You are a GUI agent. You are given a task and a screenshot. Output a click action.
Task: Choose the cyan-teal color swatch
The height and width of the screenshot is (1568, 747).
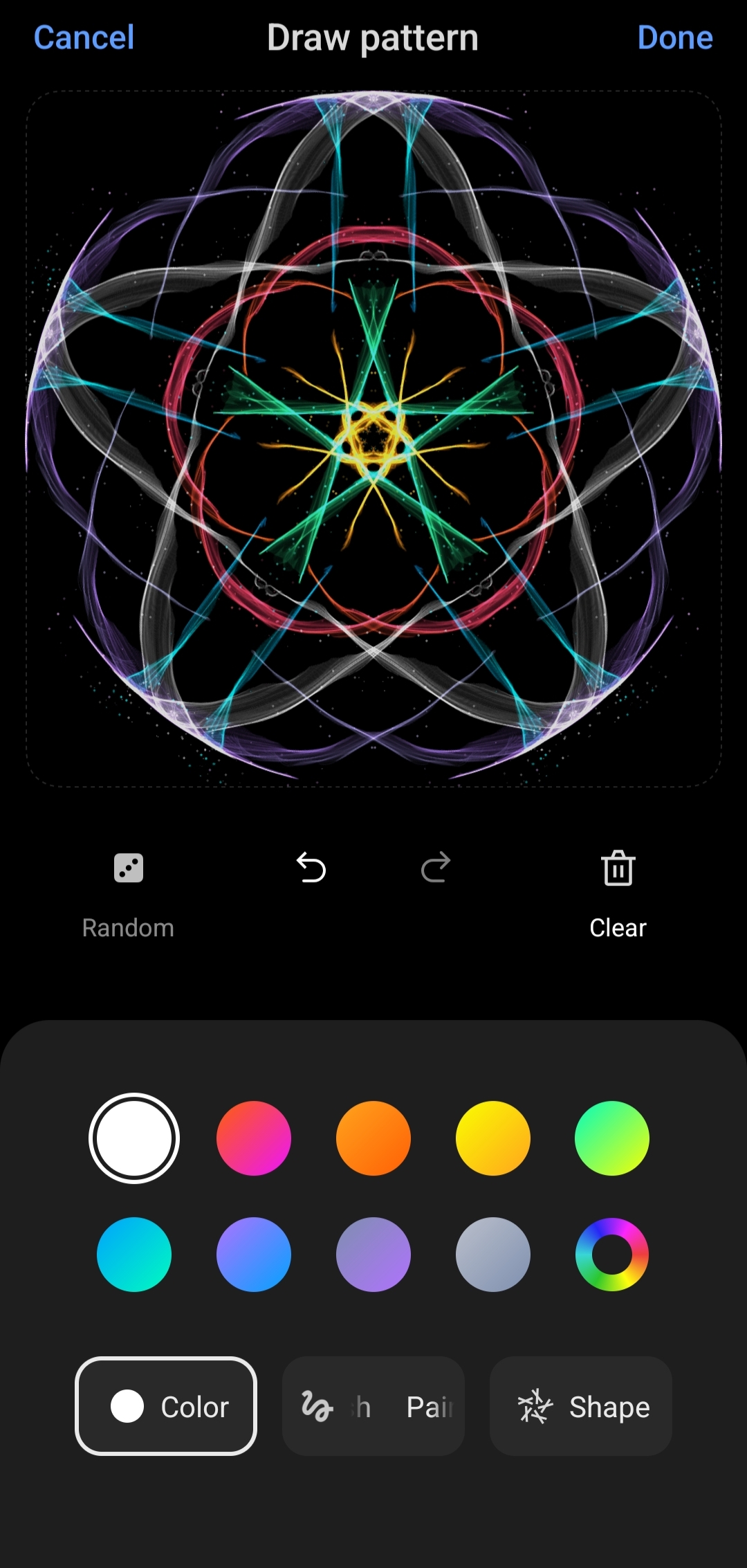coord(134,1255)
